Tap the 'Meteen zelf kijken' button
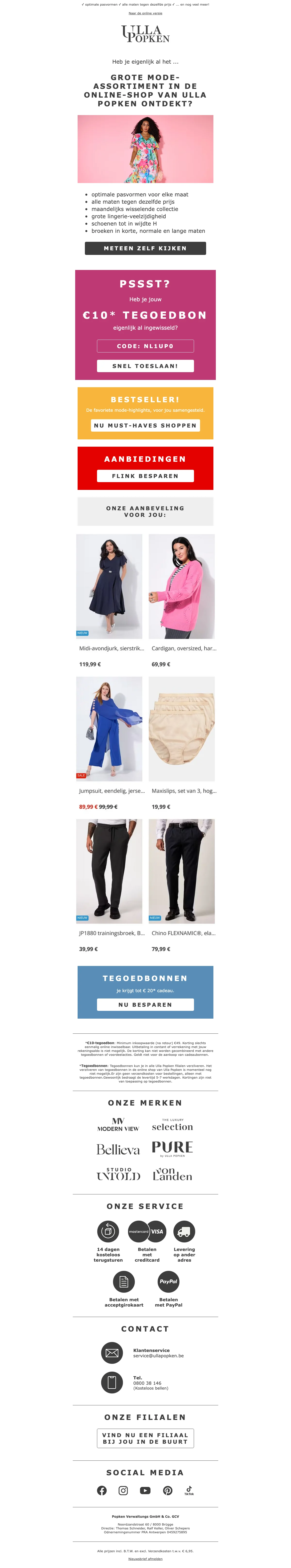Screen dimensions: 291x1568 [x=145, y=248]
